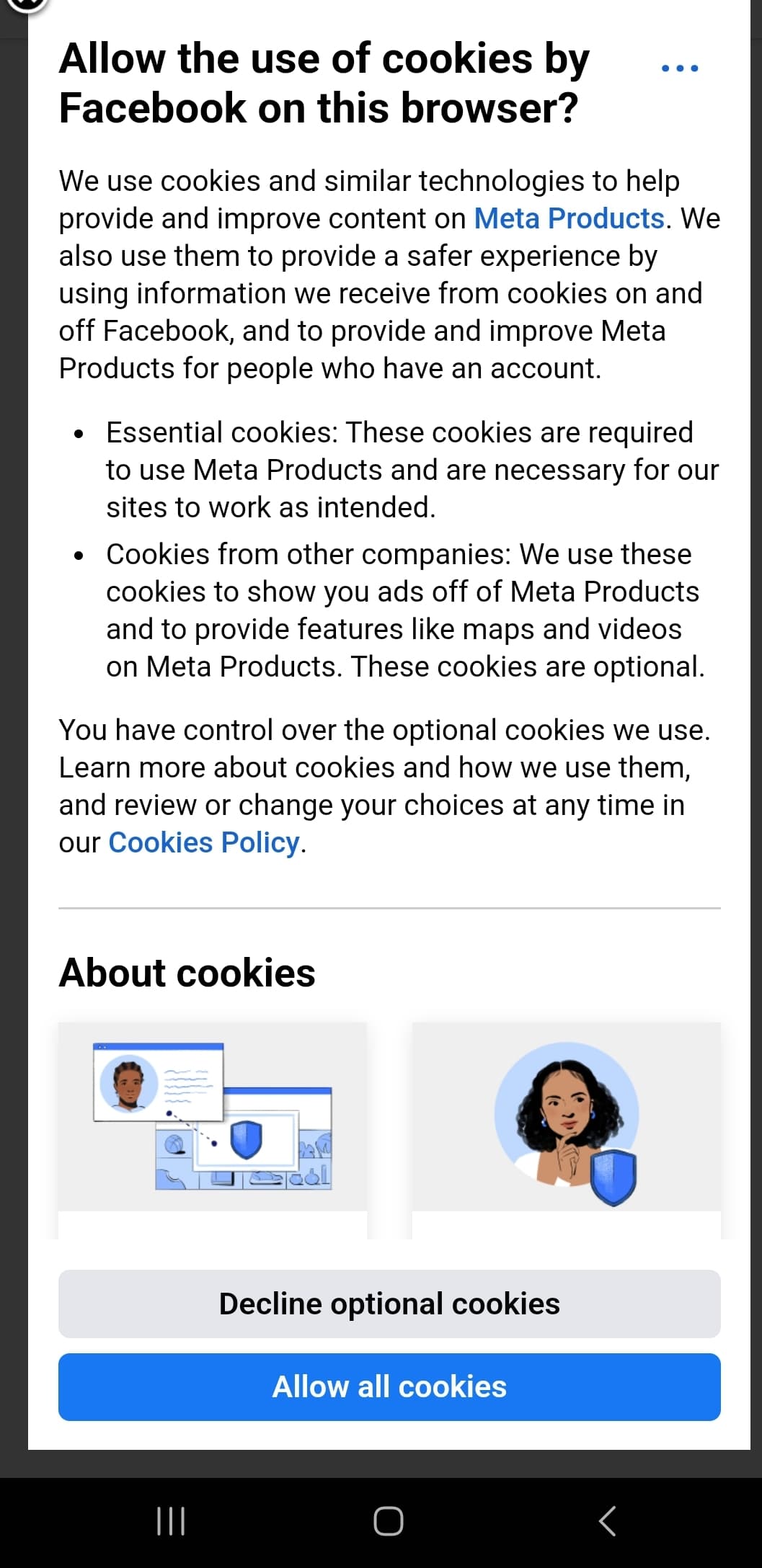This screenshot has height=1568, width=762.
Task: Decline optional cookies
Action: click(389, 1304)
